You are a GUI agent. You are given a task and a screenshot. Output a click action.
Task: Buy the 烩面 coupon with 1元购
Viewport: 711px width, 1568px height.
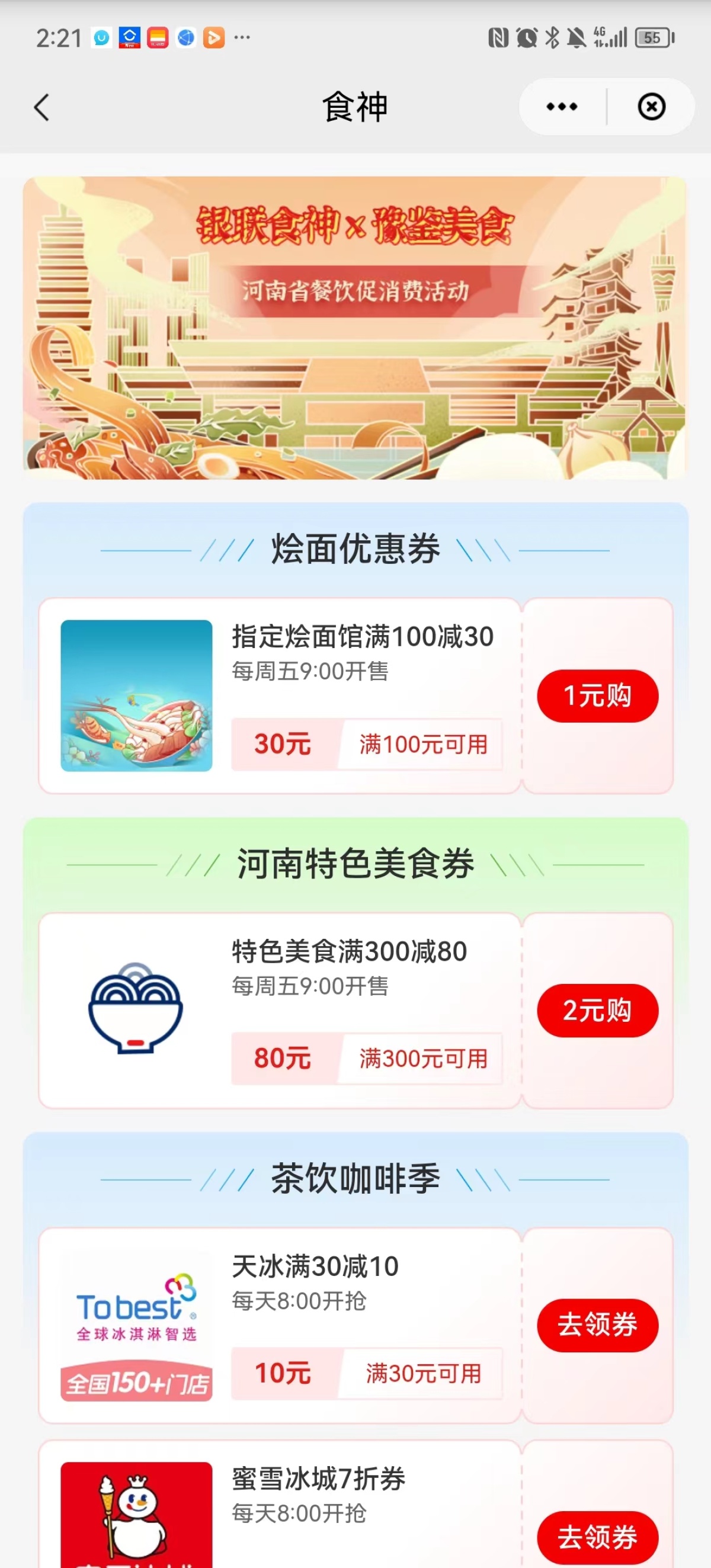tap(597, 696)
